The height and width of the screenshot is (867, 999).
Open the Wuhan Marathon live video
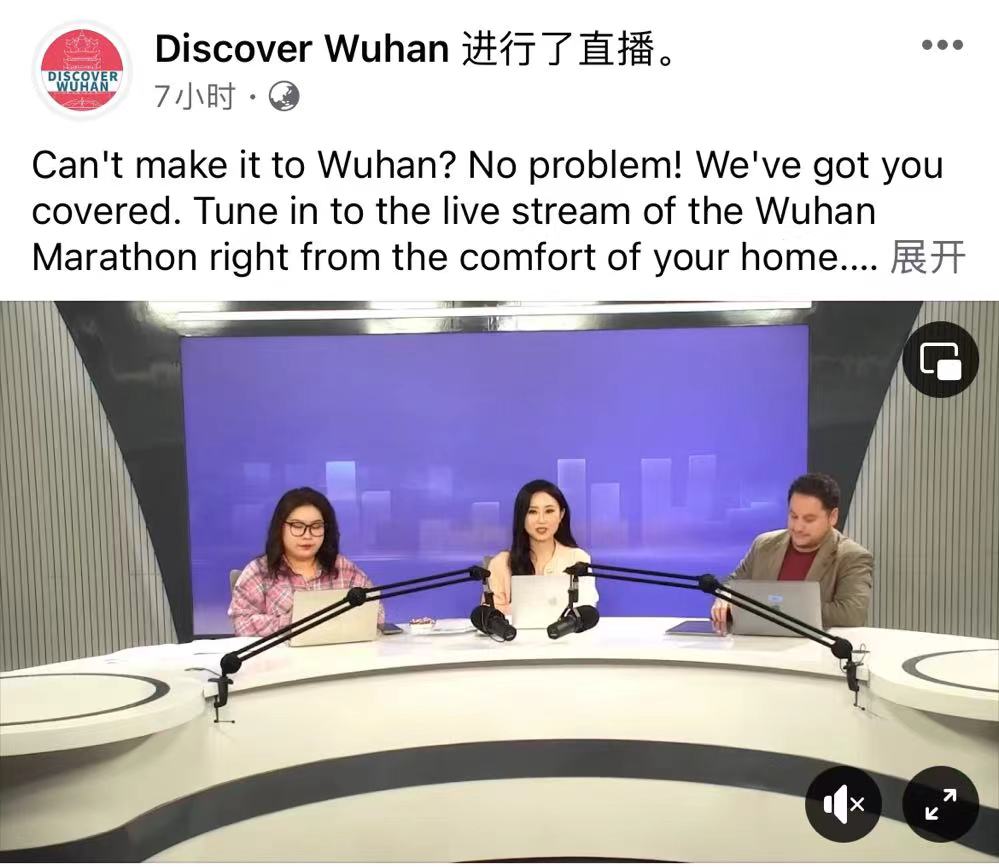point(500,560)
